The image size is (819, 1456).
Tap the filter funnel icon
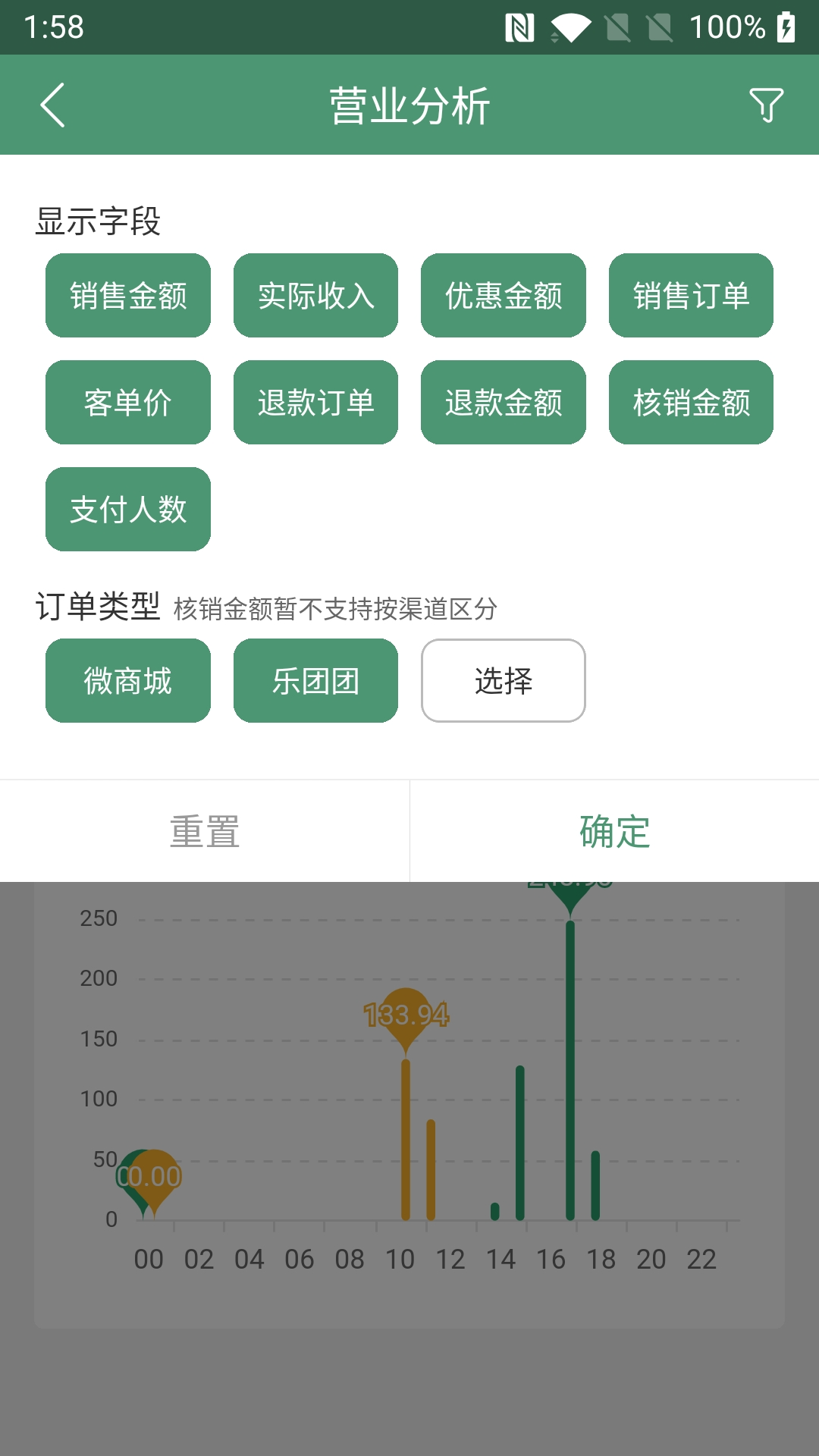766,105
